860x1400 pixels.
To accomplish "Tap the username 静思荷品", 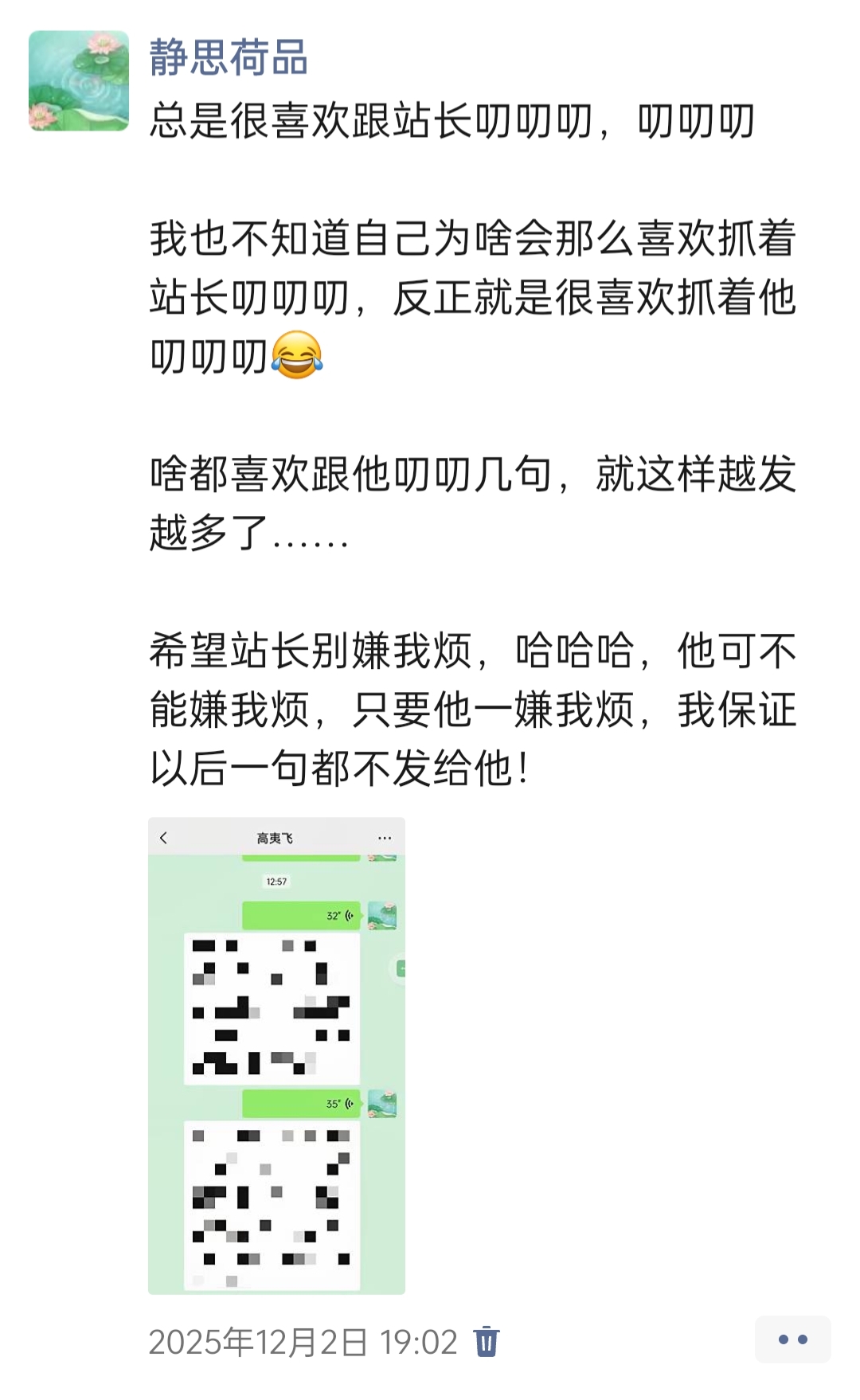I will pyautogui.click(x=229, y=58).
